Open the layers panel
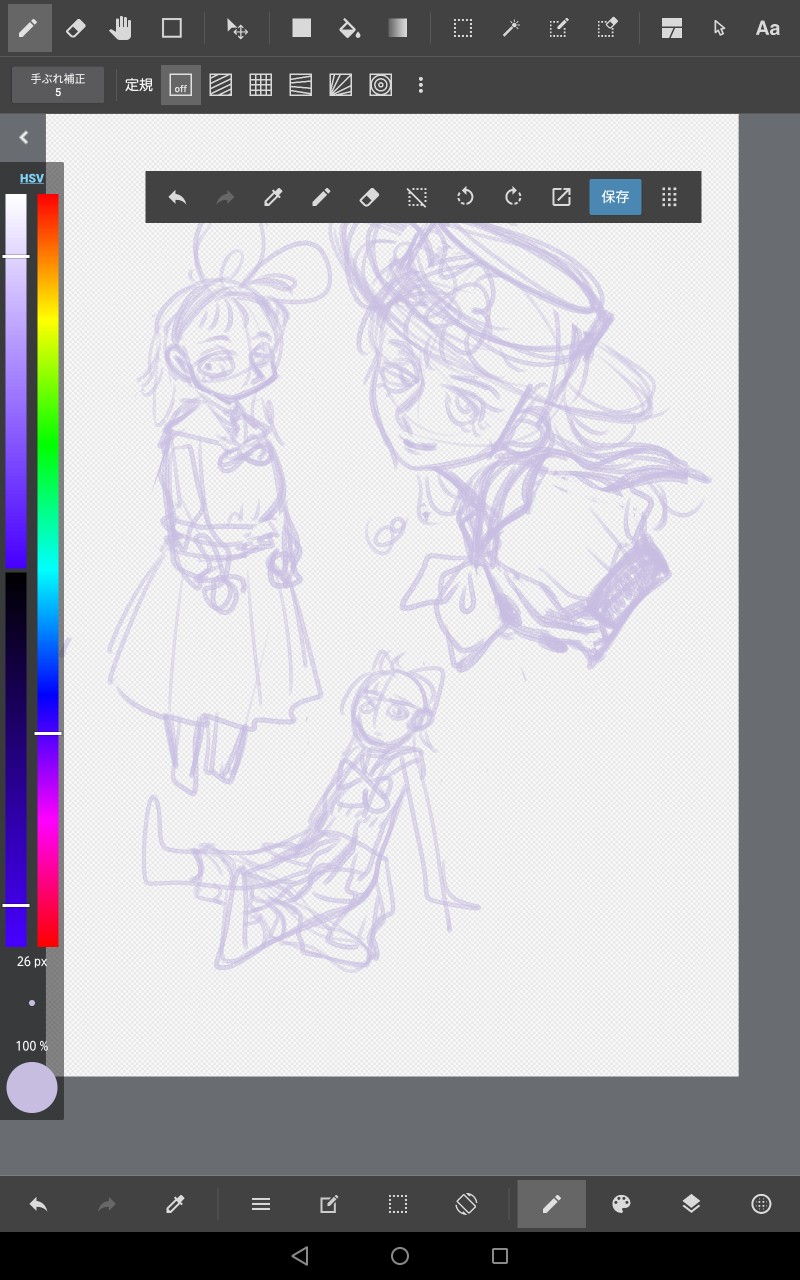The height and width of the screenshot is (1280, 800). 691,1204
